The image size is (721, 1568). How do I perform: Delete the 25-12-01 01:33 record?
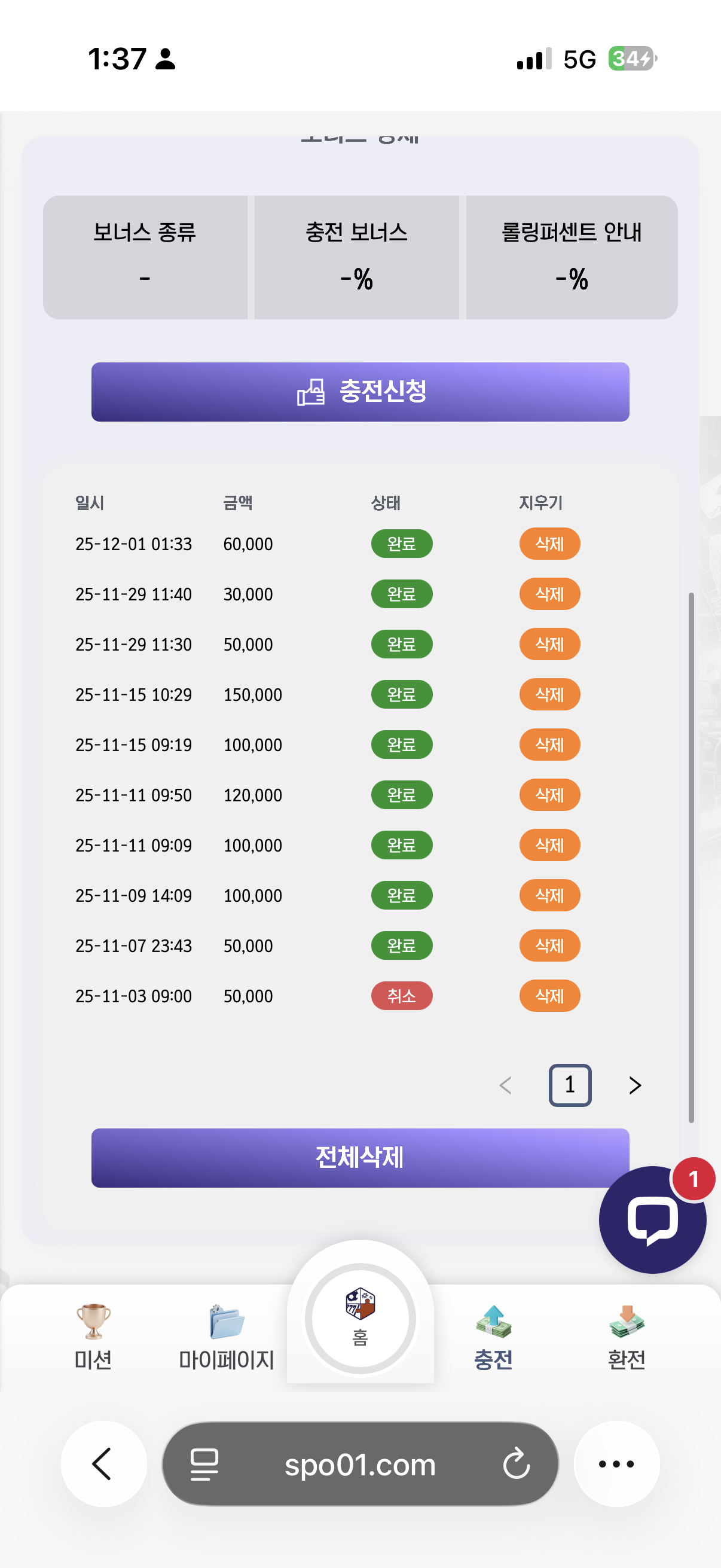[549, 544]
